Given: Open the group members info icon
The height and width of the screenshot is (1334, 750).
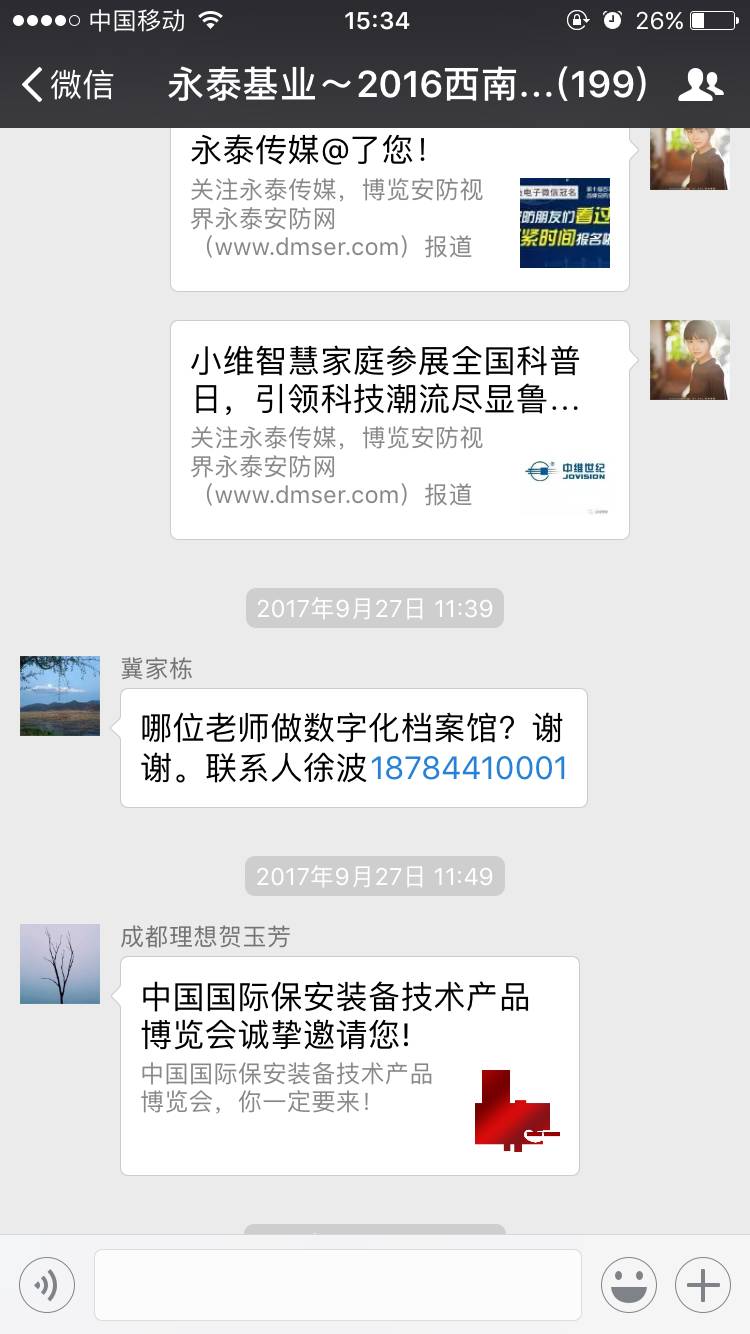Looking at the screenshot, I should click(700, 85).
